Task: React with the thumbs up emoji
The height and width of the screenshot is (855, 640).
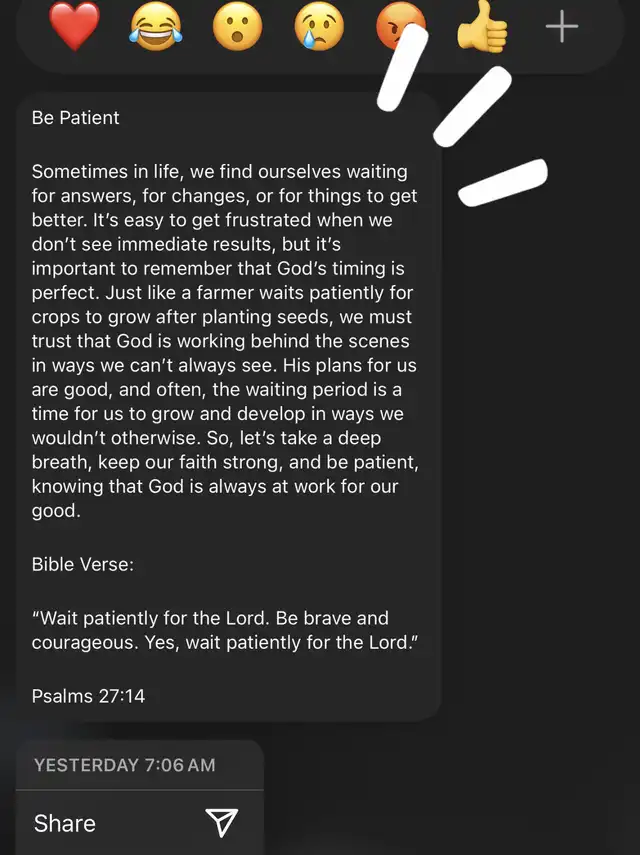Action: pos(481,28)
